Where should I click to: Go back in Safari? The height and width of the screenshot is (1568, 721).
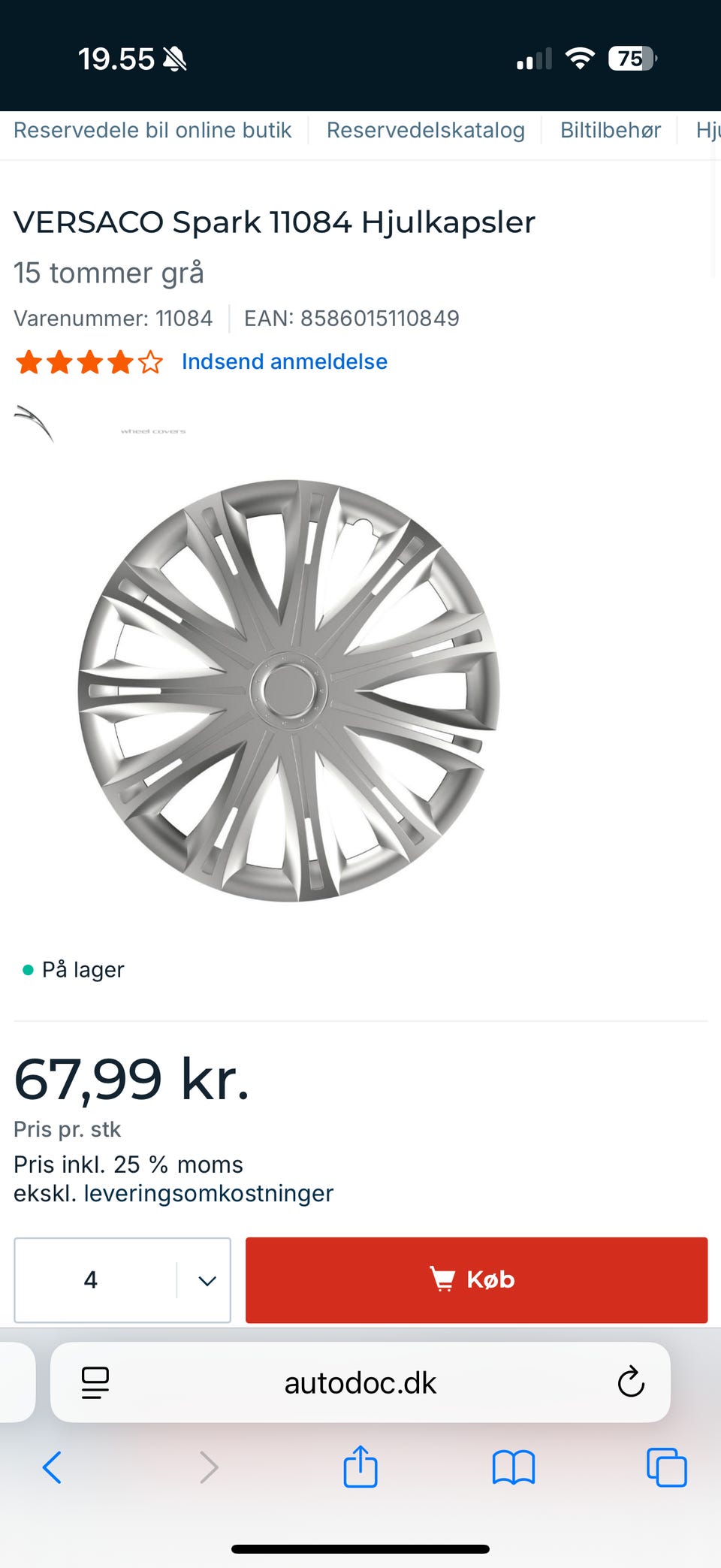pos(52,1467)
